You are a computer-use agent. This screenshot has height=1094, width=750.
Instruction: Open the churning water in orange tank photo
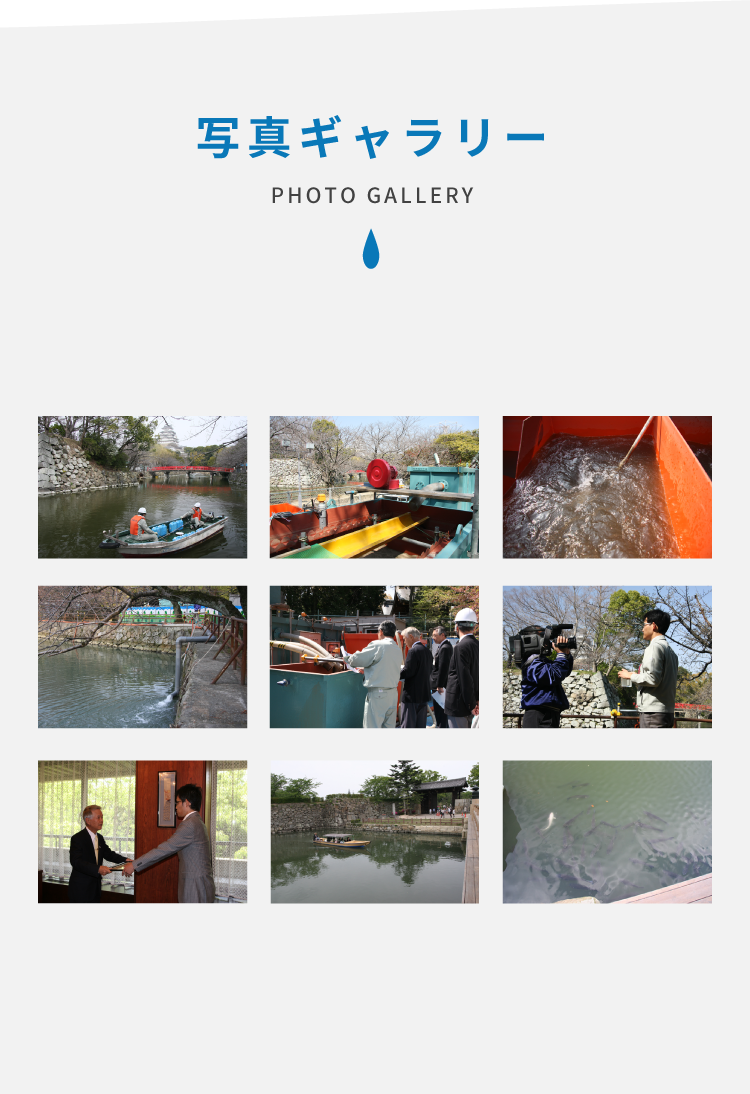pyautogui.click(x=607, y=487)
